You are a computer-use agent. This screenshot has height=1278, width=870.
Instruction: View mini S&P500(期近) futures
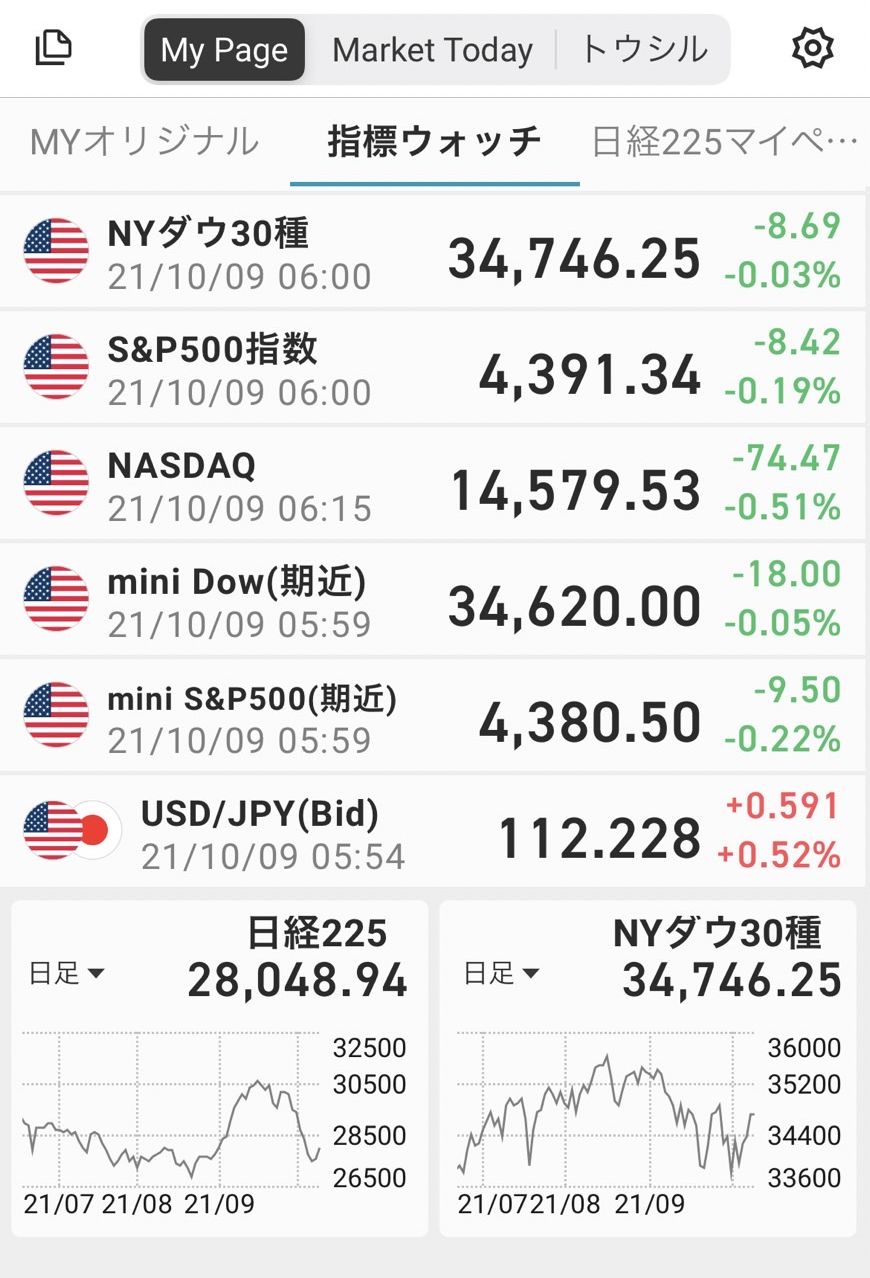pyautogui.click(x=434, y=716)
